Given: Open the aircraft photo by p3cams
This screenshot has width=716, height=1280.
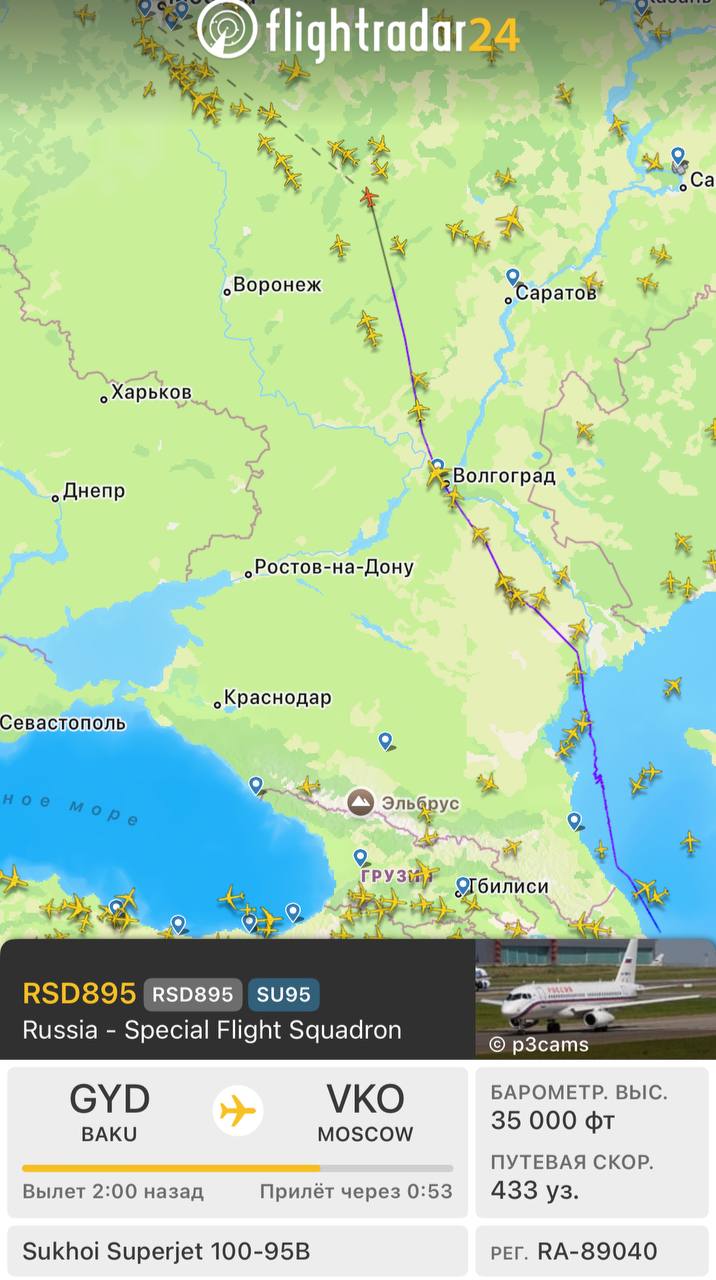Looking at the screenshot, I should click(x=594, y=997).
